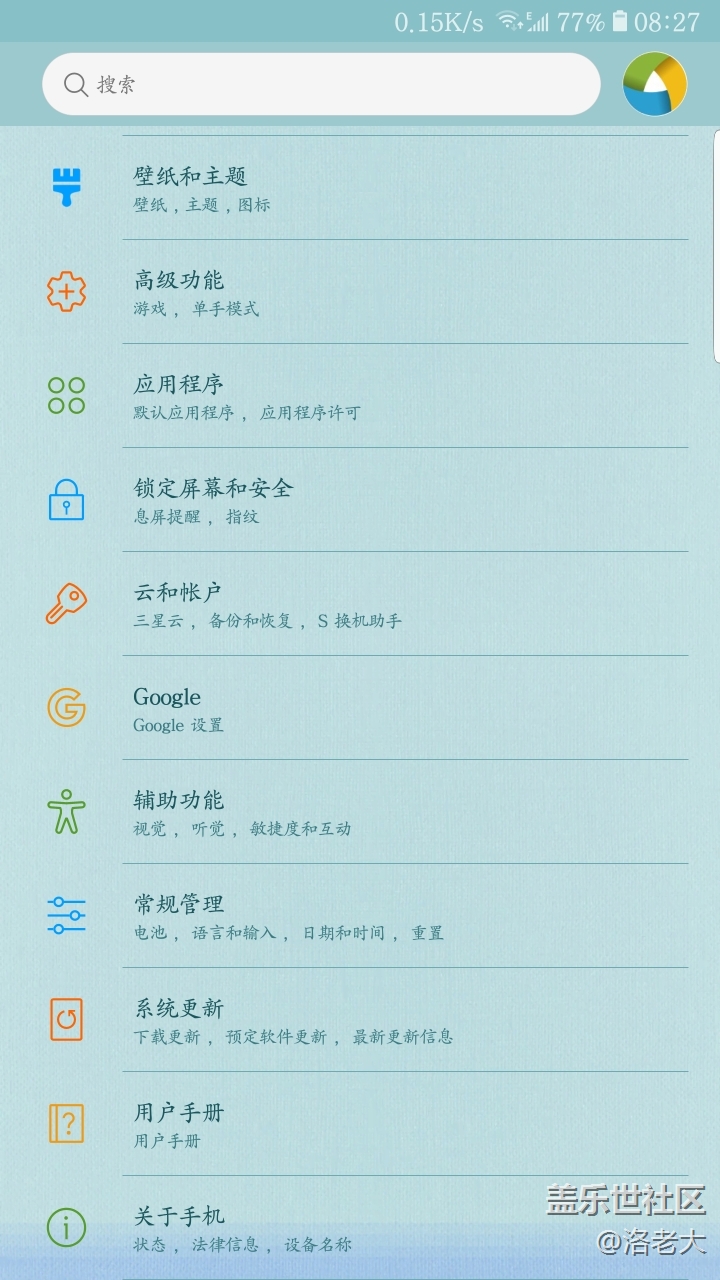Check 系统更新 for software updates
The height and width of the screenshot is (1280, 720).
[x=360, y=1020]
